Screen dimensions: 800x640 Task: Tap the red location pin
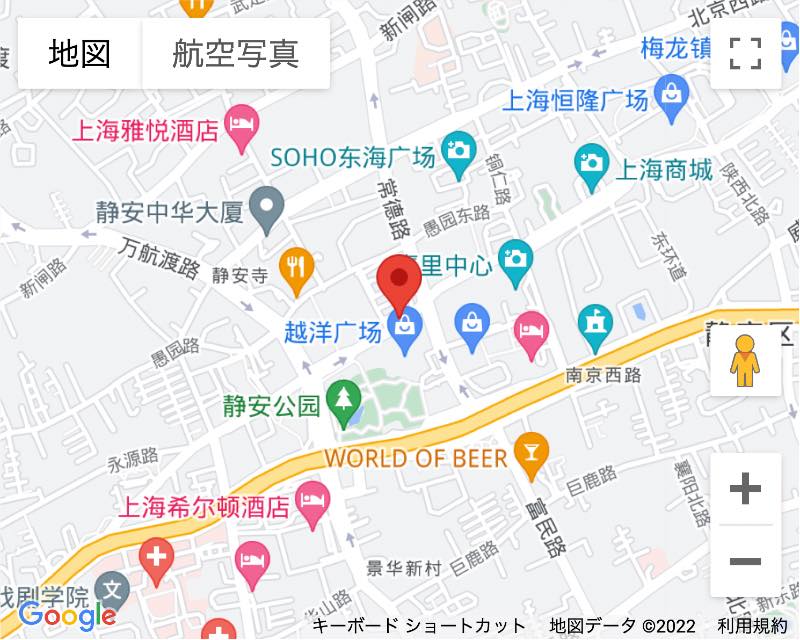coord(401,281)
